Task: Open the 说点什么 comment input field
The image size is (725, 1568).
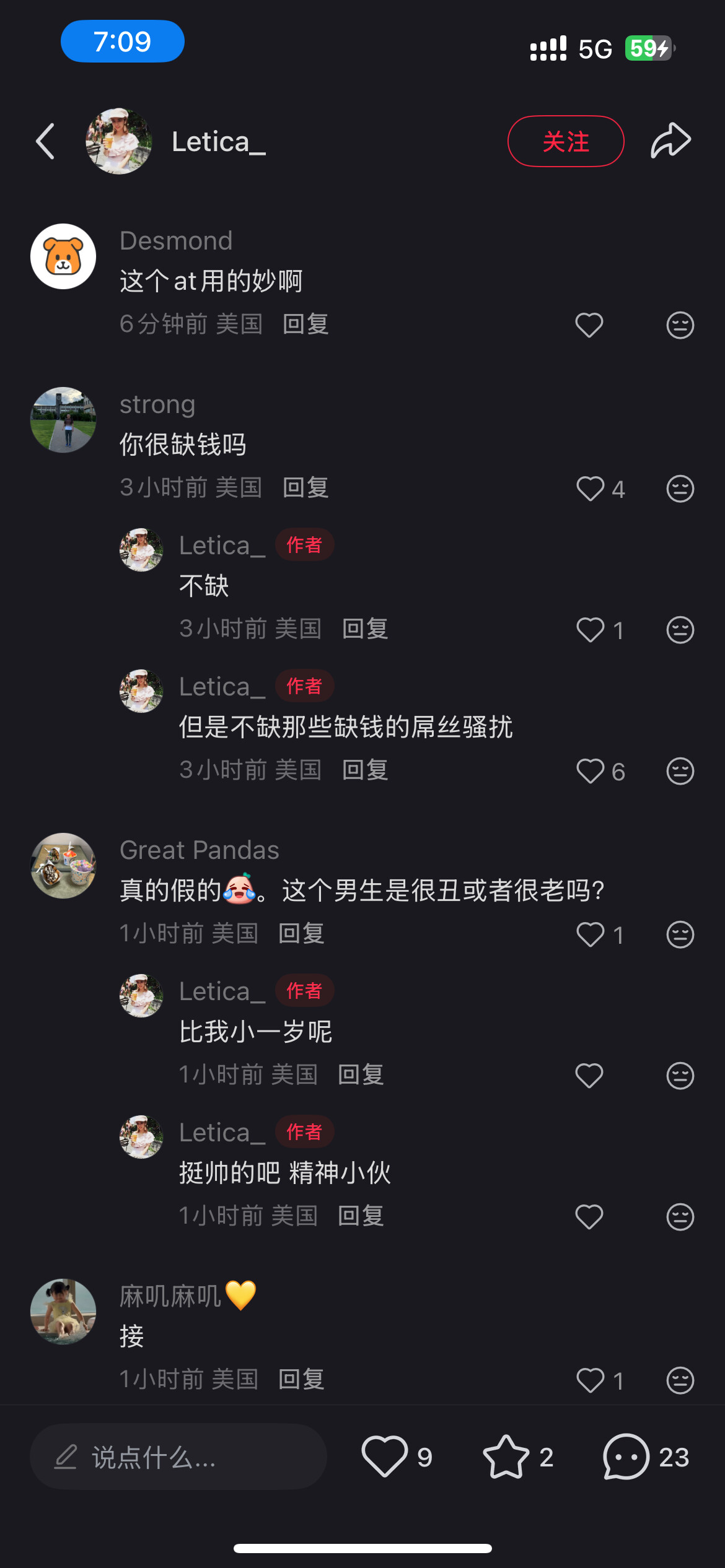Action: click(x=178, y=1457)
